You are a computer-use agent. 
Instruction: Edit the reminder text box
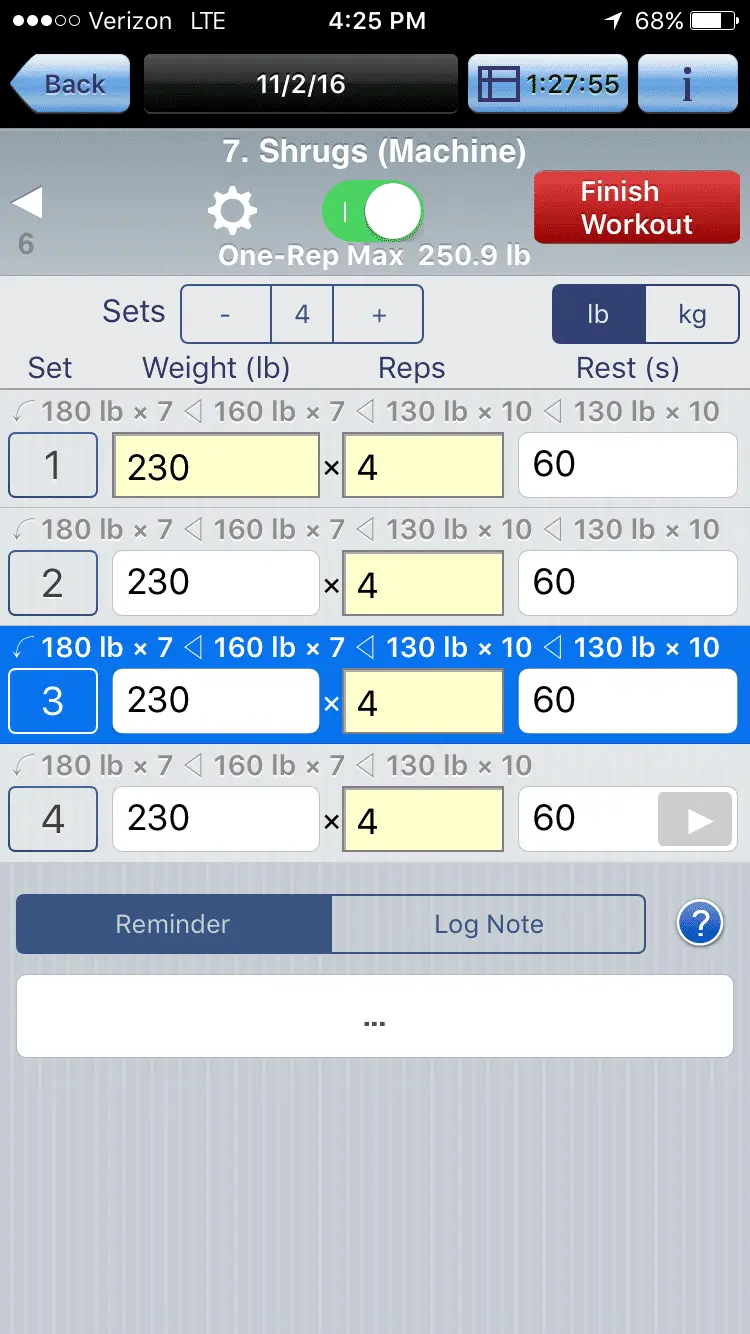[x=375, y=1016]
